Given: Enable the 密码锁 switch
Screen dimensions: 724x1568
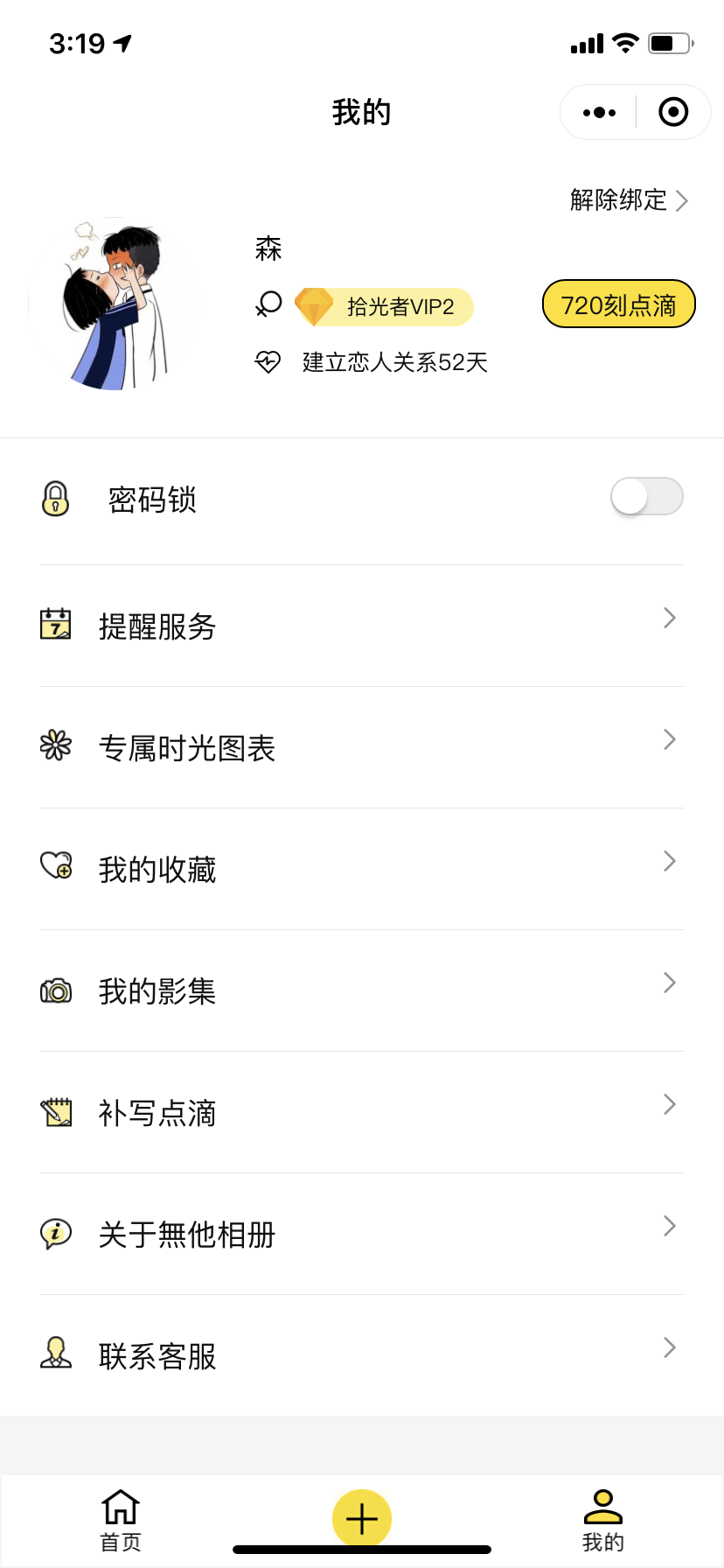Looking at the screenshot, I should point(646,497).
